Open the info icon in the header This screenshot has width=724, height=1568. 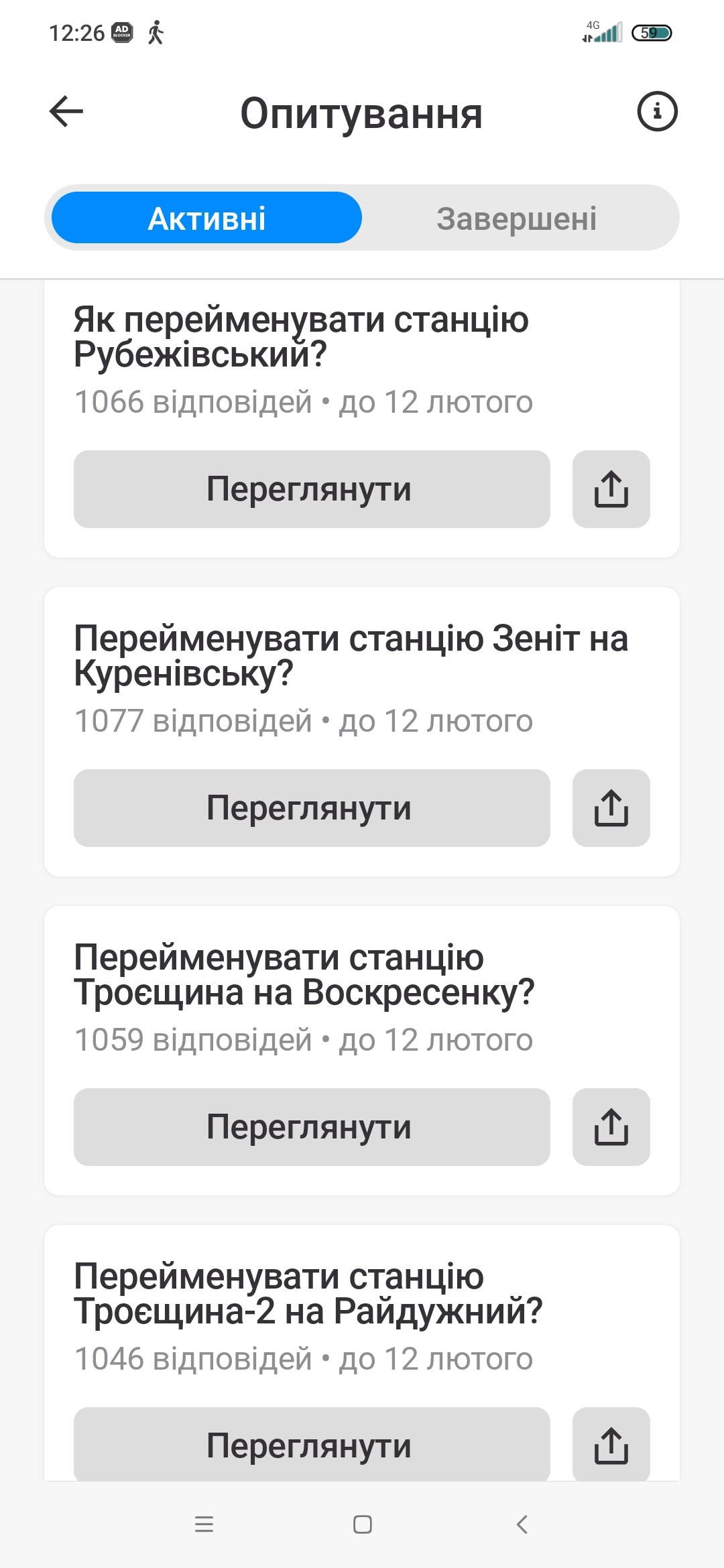[x=656, y=111]
